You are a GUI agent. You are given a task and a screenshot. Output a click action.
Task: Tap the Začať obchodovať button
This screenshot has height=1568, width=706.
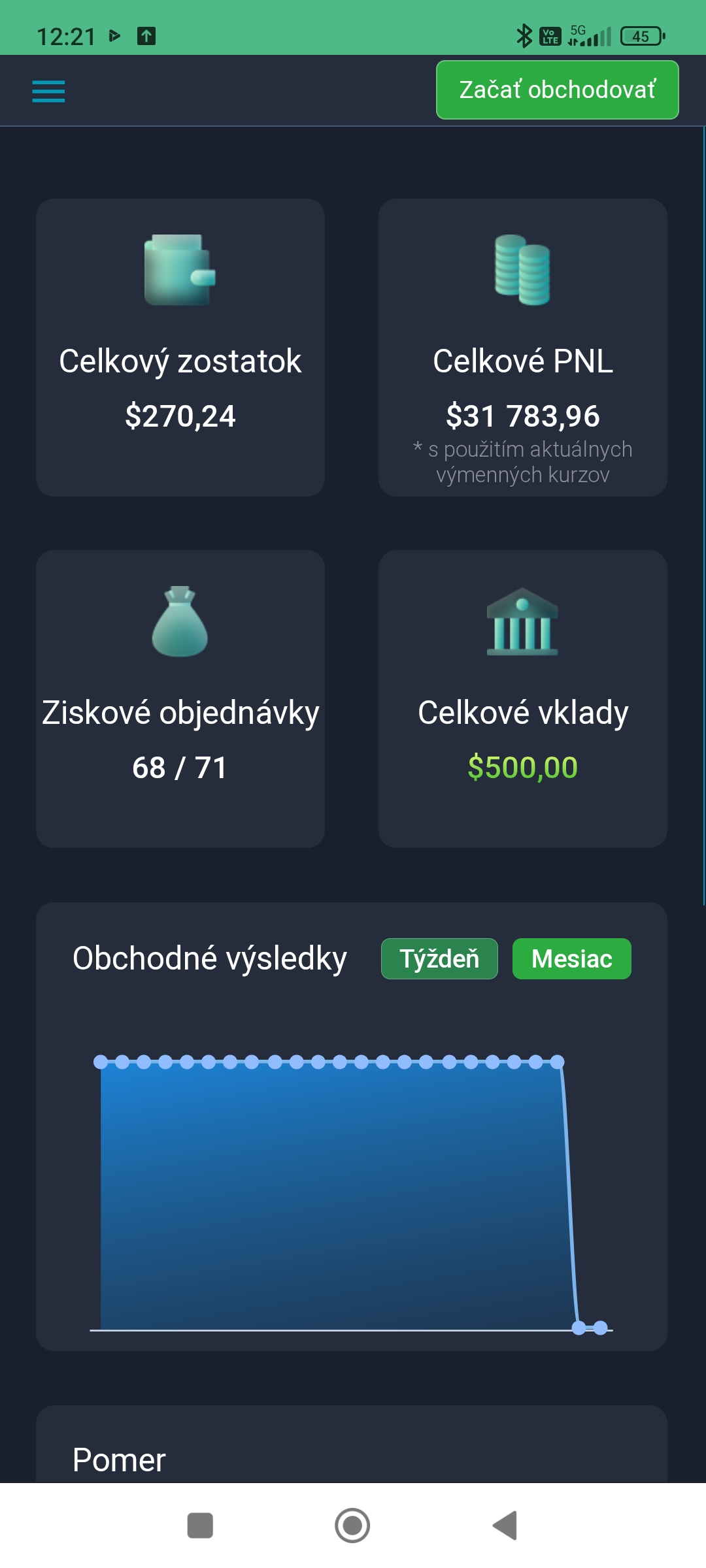557,90
